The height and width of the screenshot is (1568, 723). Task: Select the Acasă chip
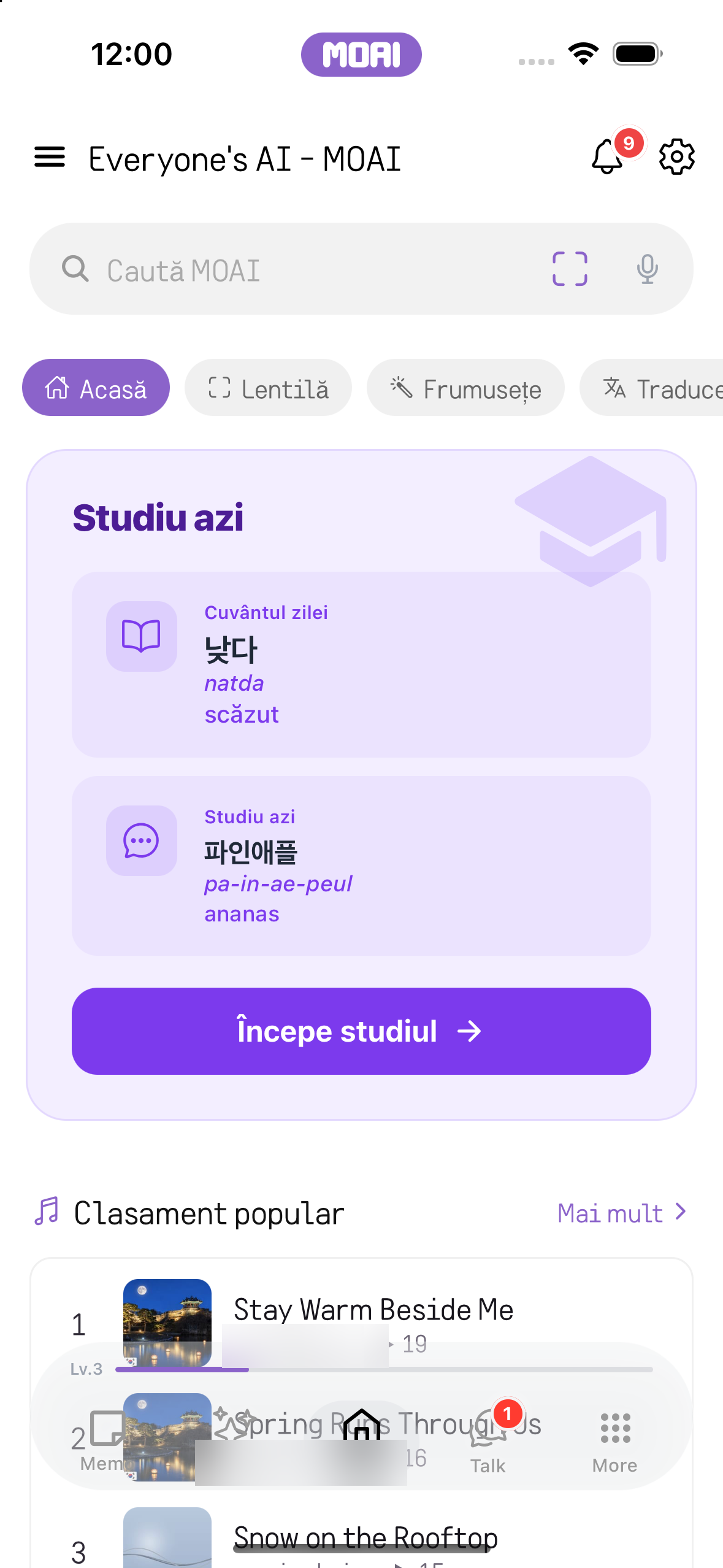(x=96, y=388)
